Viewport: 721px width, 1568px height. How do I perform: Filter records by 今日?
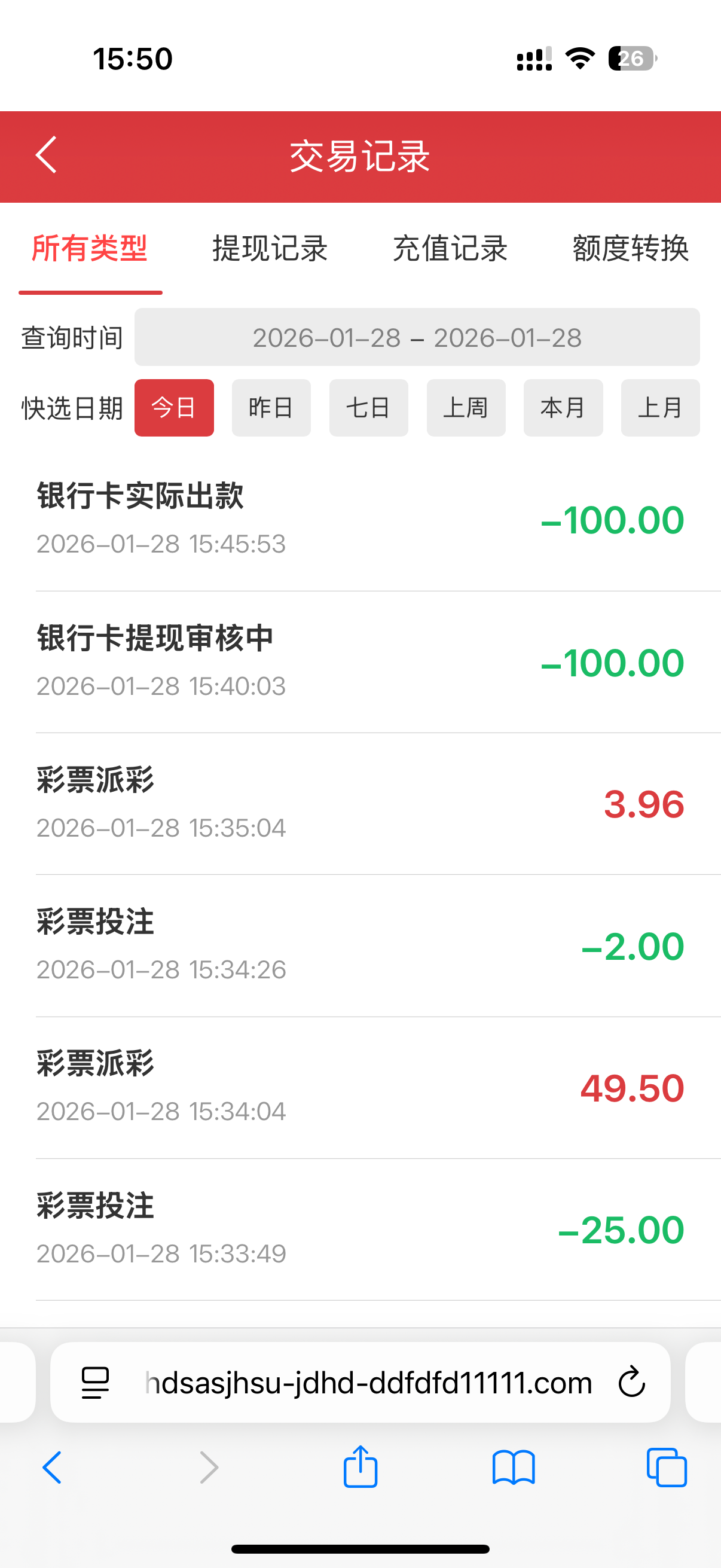coord(174,408)
